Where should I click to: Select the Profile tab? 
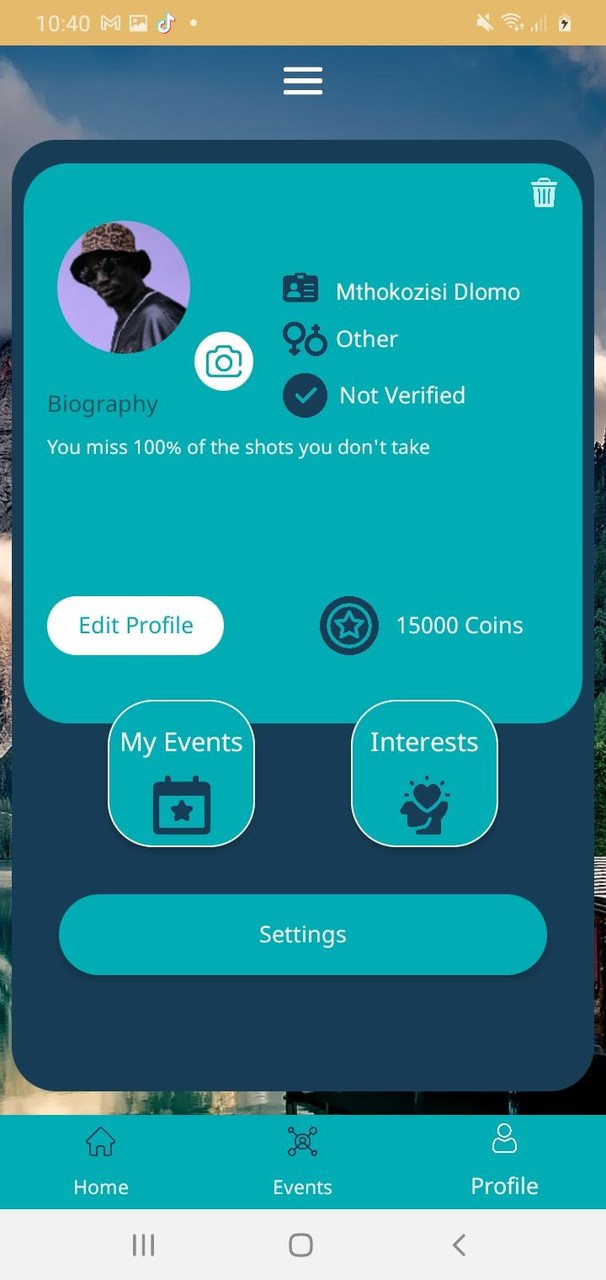pos(504,1161)
